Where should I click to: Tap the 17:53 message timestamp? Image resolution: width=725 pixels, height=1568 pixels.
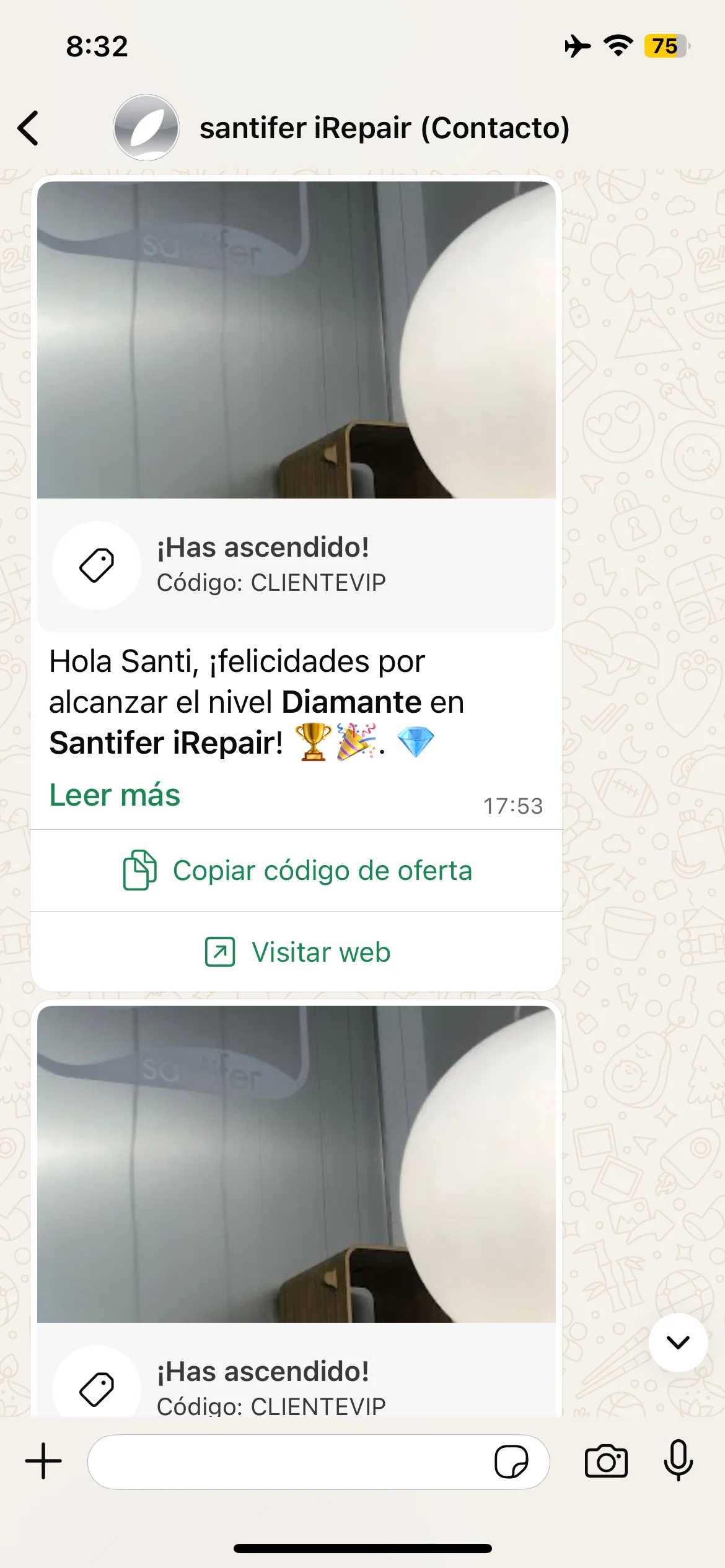coord(514,805)
